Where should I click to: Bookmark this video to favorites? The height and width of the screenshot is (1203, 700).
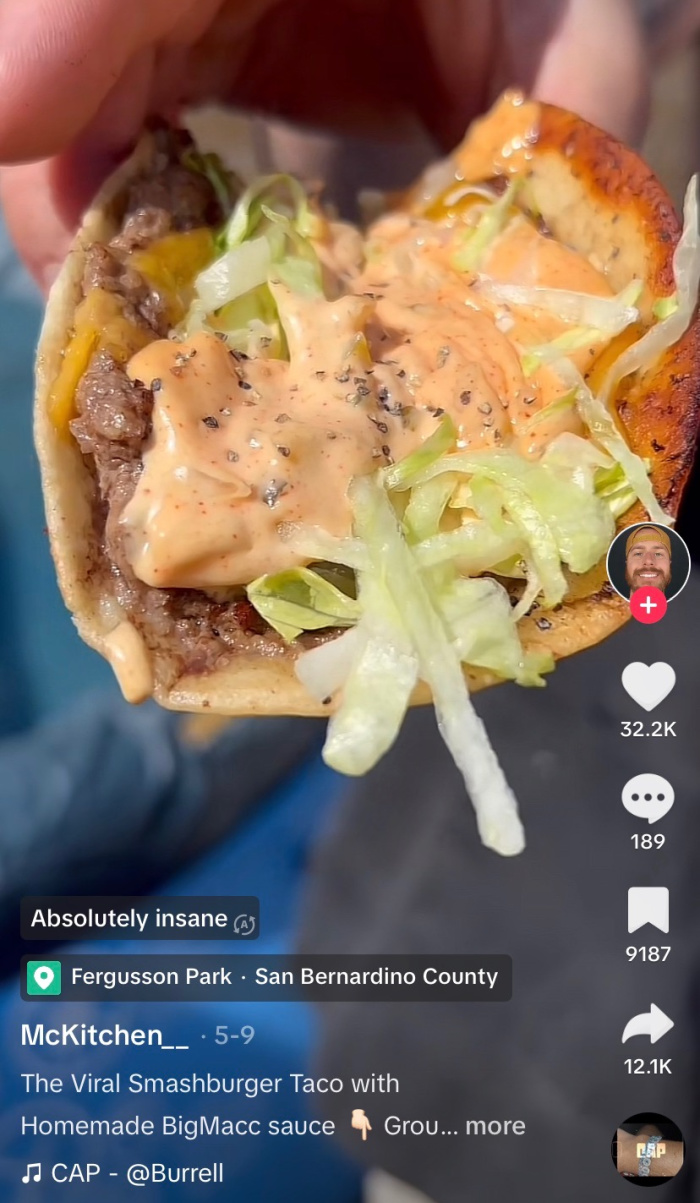648,910
